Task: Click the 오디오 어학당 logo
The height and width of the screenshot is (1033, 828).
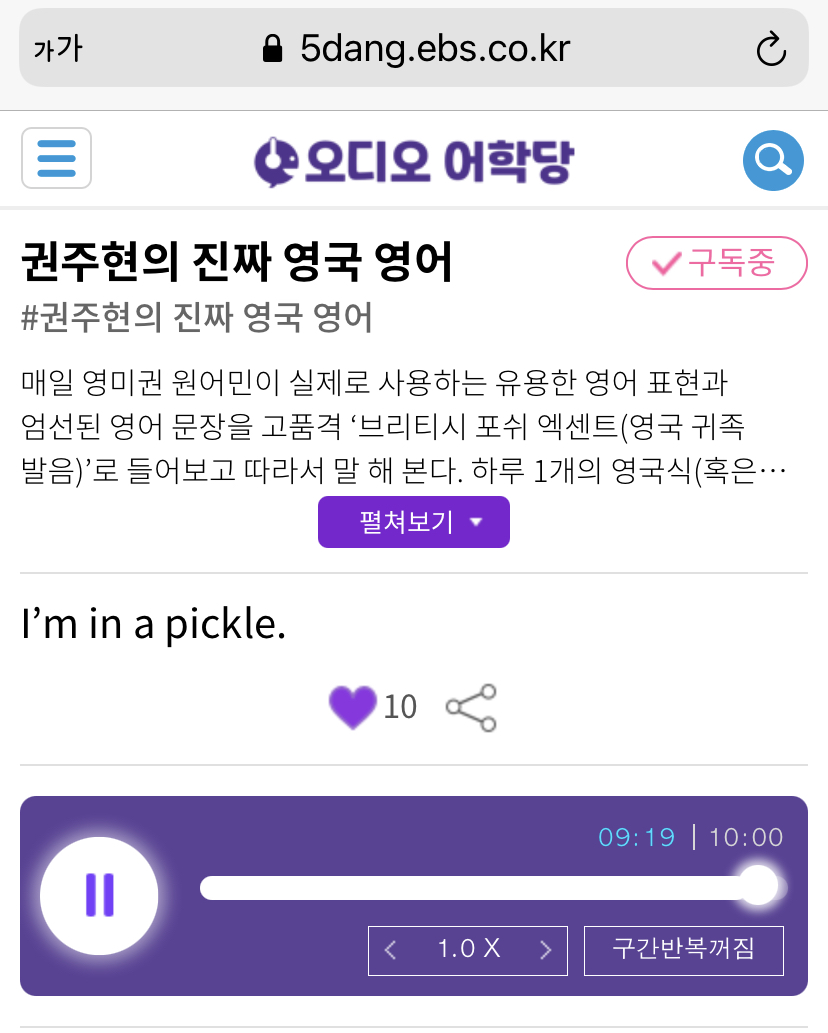Action: tap(414, 158)
